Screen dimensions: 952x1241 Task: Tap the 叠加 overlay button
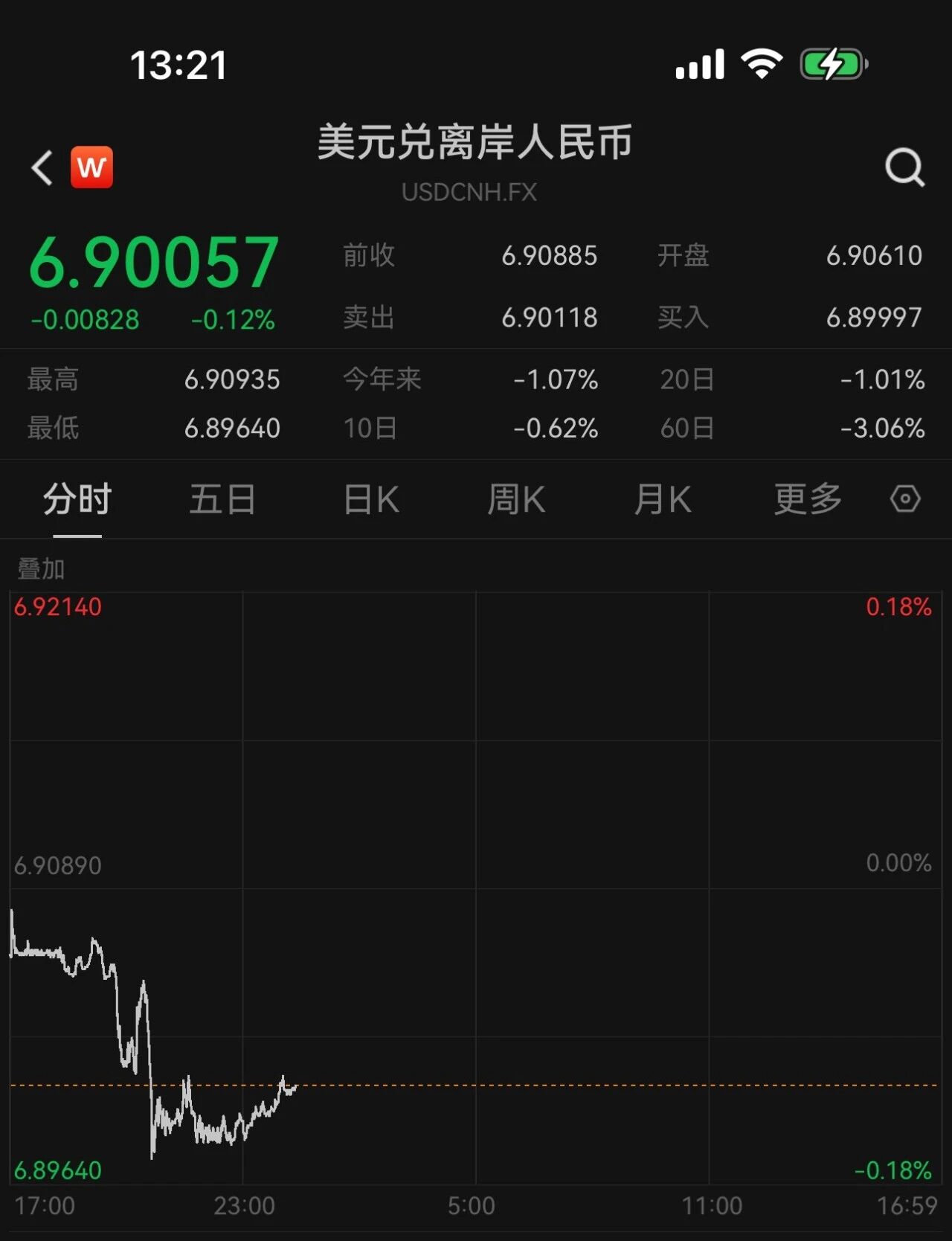[42, 569]
